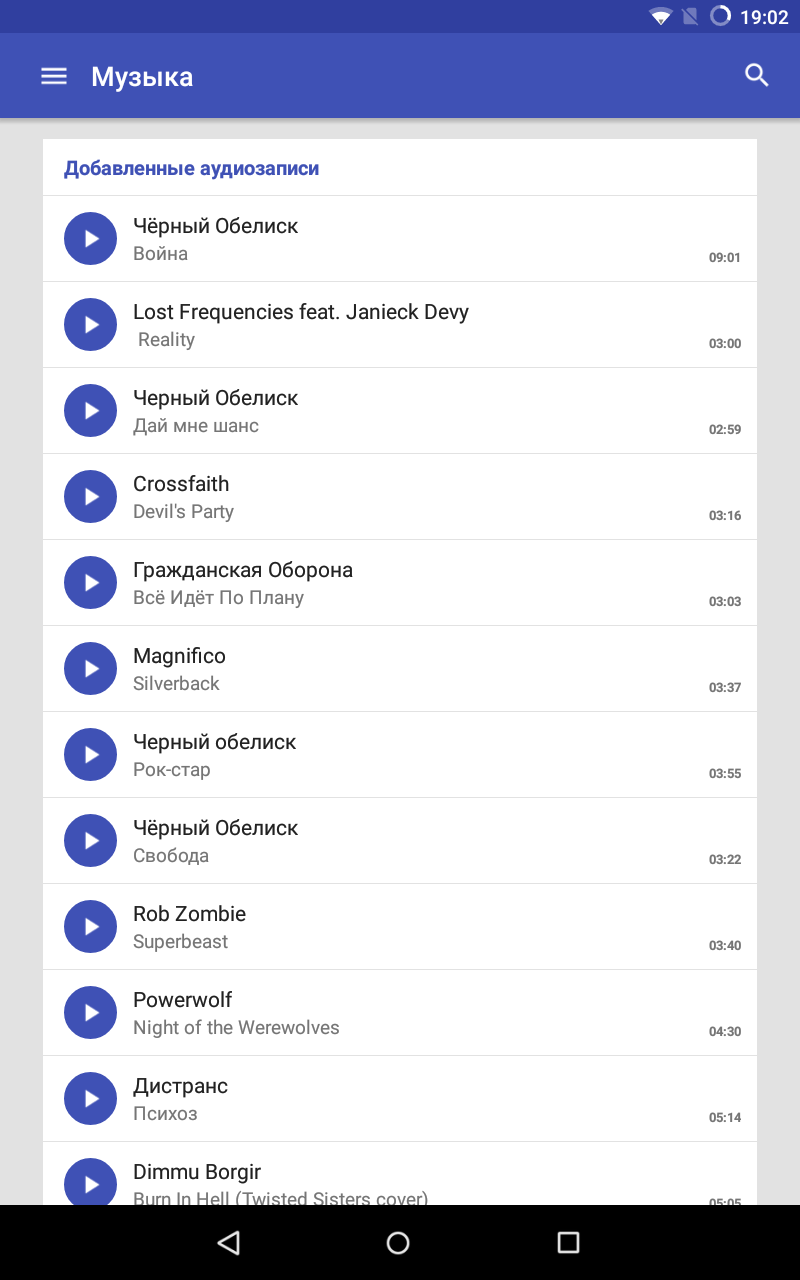
Task: Open music search
Action: coord(757,75)
